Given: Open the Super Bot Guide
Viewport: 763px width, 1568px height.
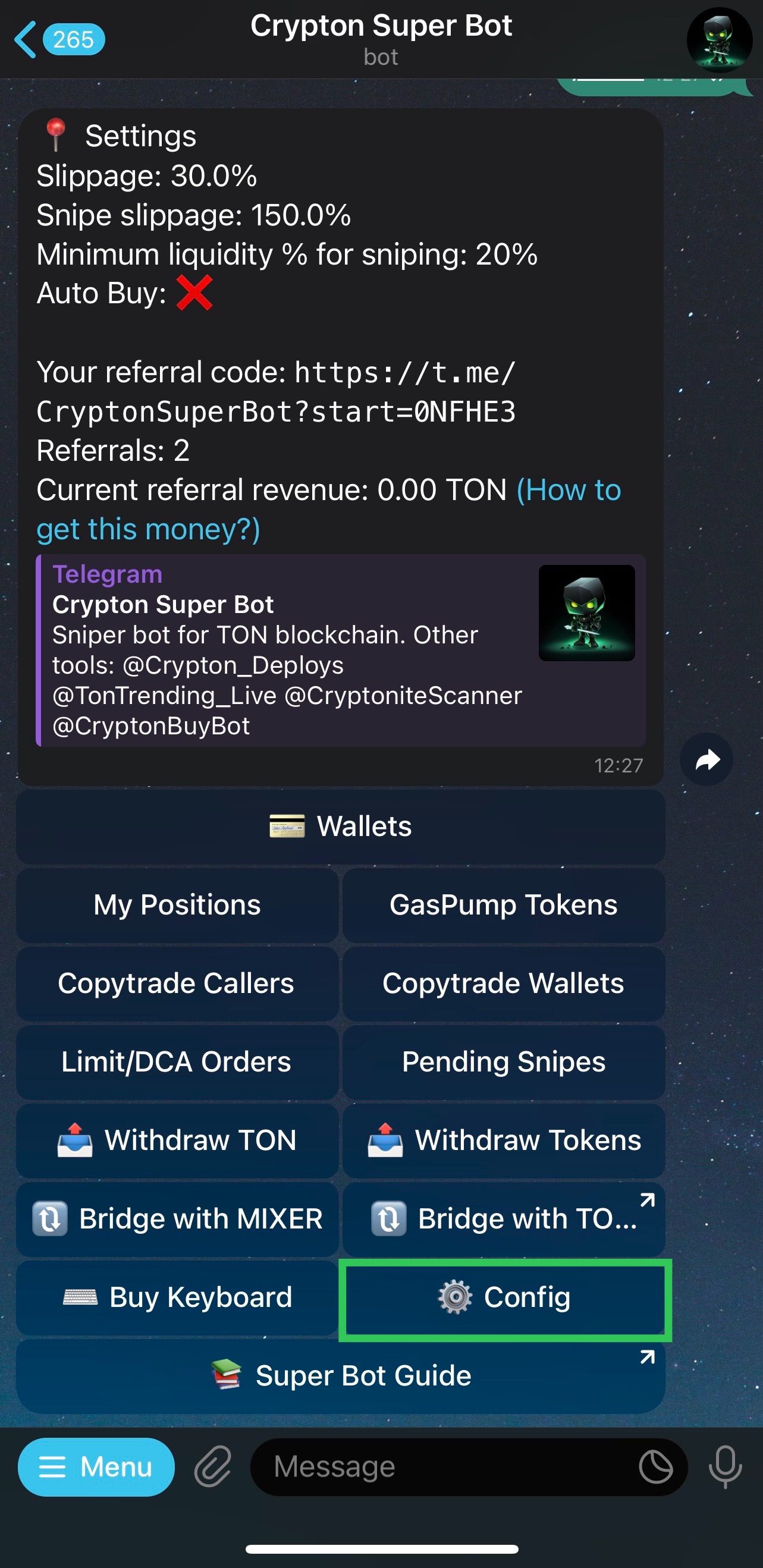Looking at the screenshot, I should coord(340,1377).
